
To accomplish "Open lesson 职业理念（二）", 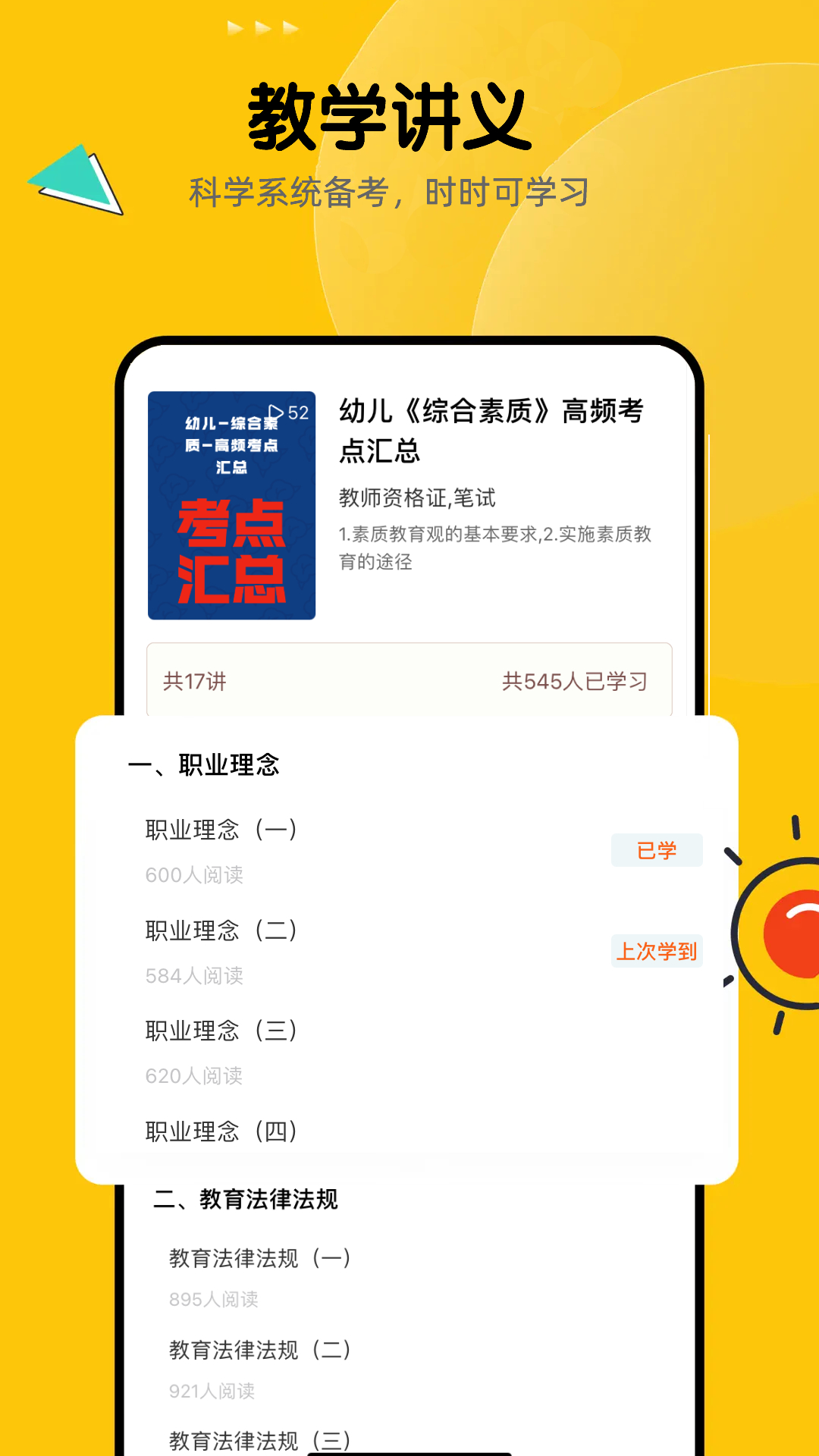I will pyautogui.click(x=221, y=930).
